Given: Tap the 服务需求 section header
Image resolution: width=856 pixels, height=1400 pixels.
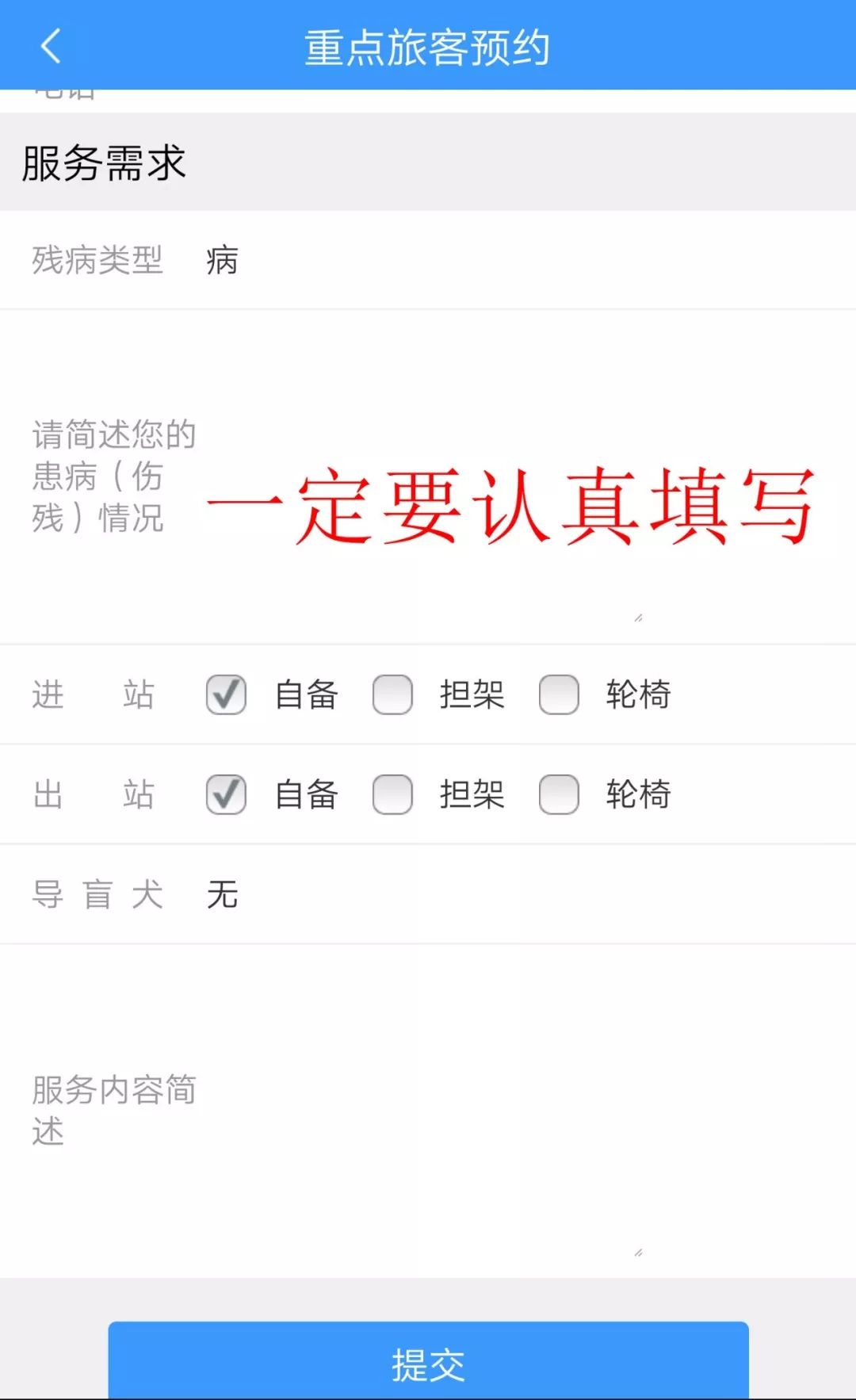Looking at the screenshot, I should tap(105, 163).
